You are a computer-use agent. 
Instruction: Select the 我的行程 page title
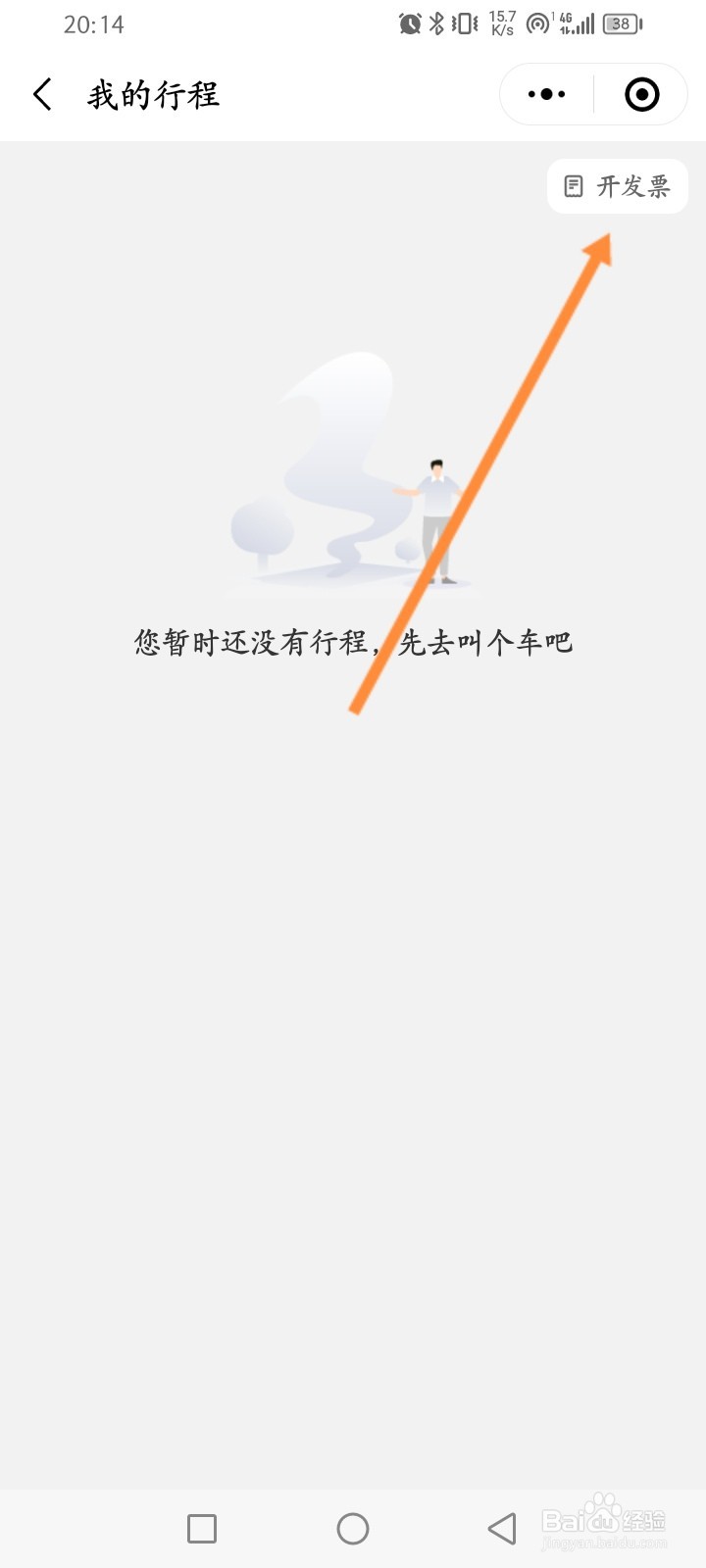(x=154, y=94)
